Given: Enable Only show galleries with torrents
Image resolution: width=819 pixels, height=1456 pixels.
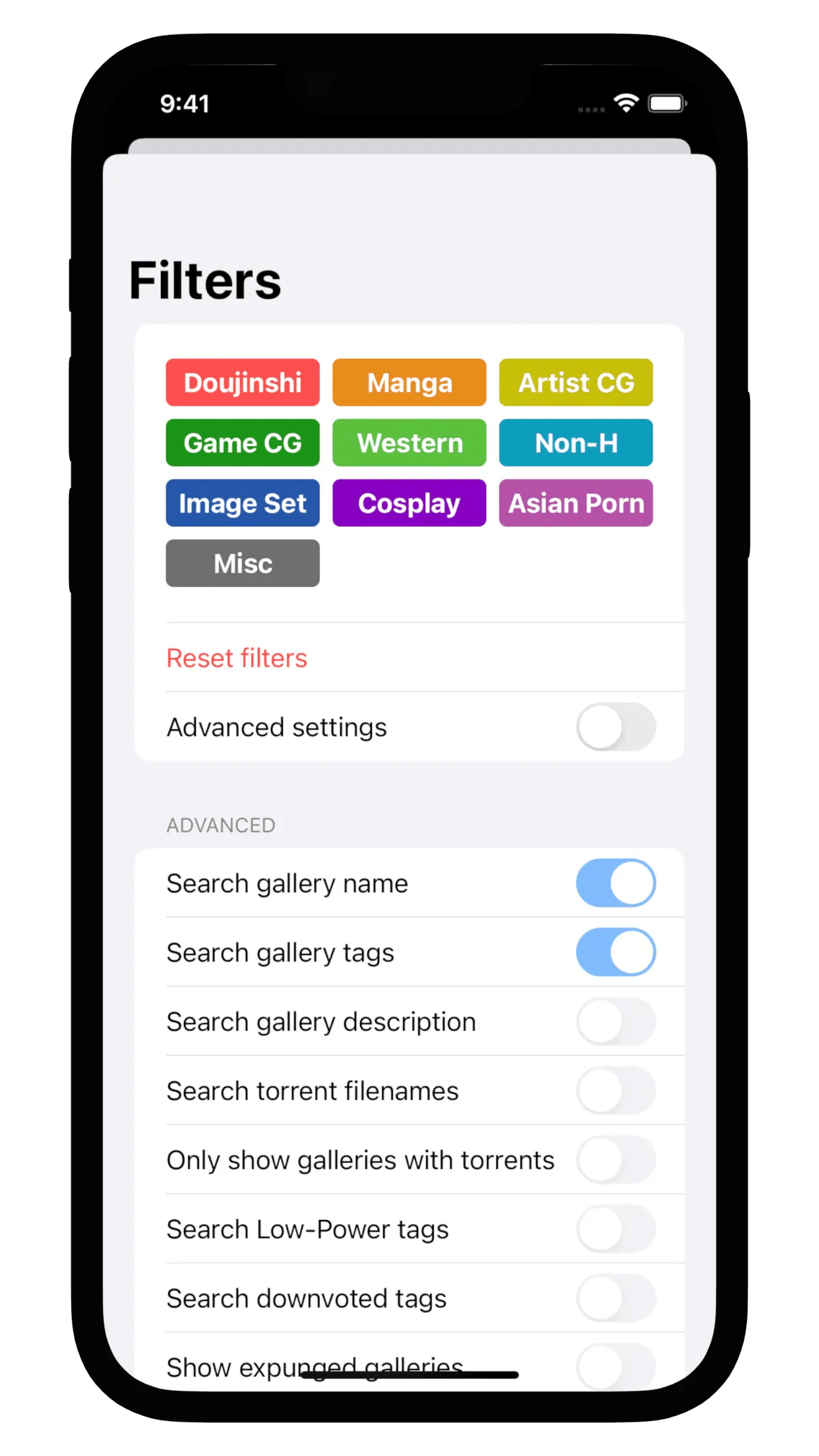Looking at the screenshot, I should click(x=616, y=1160).
